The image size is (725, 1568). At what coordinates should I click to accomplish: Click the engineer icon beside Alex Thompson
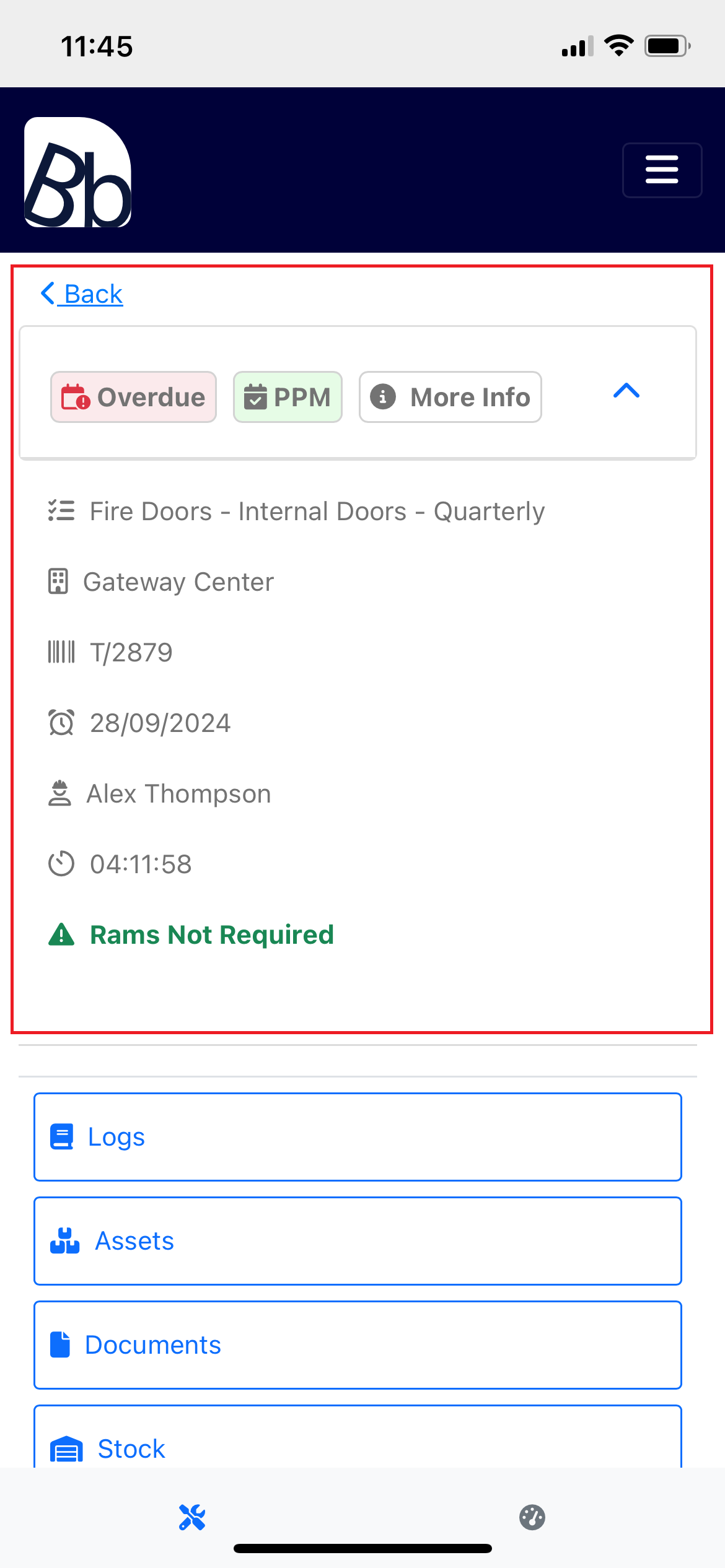coord(61,793)
